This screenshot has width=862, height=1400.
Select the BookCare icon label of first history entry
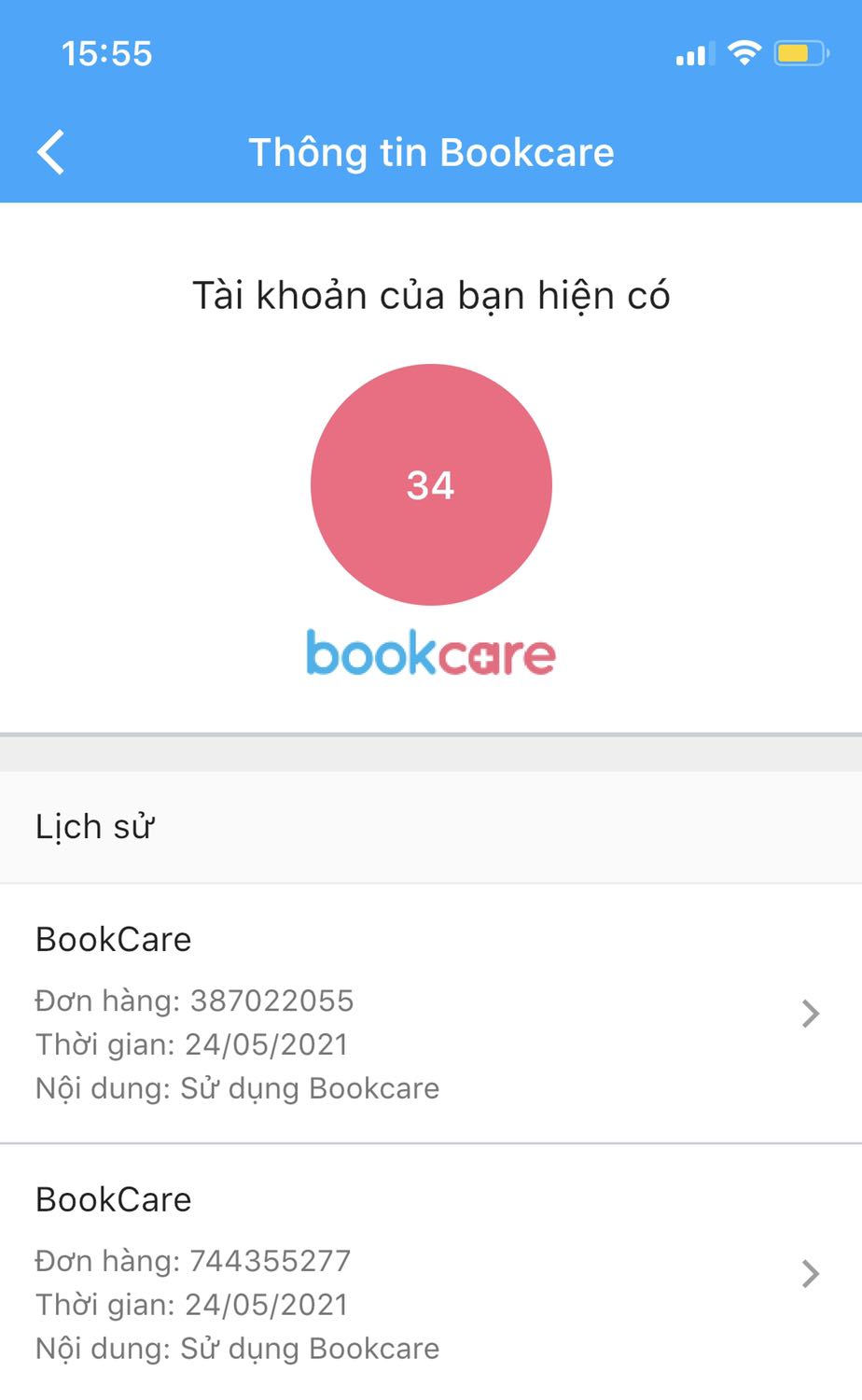coord(113,939)
